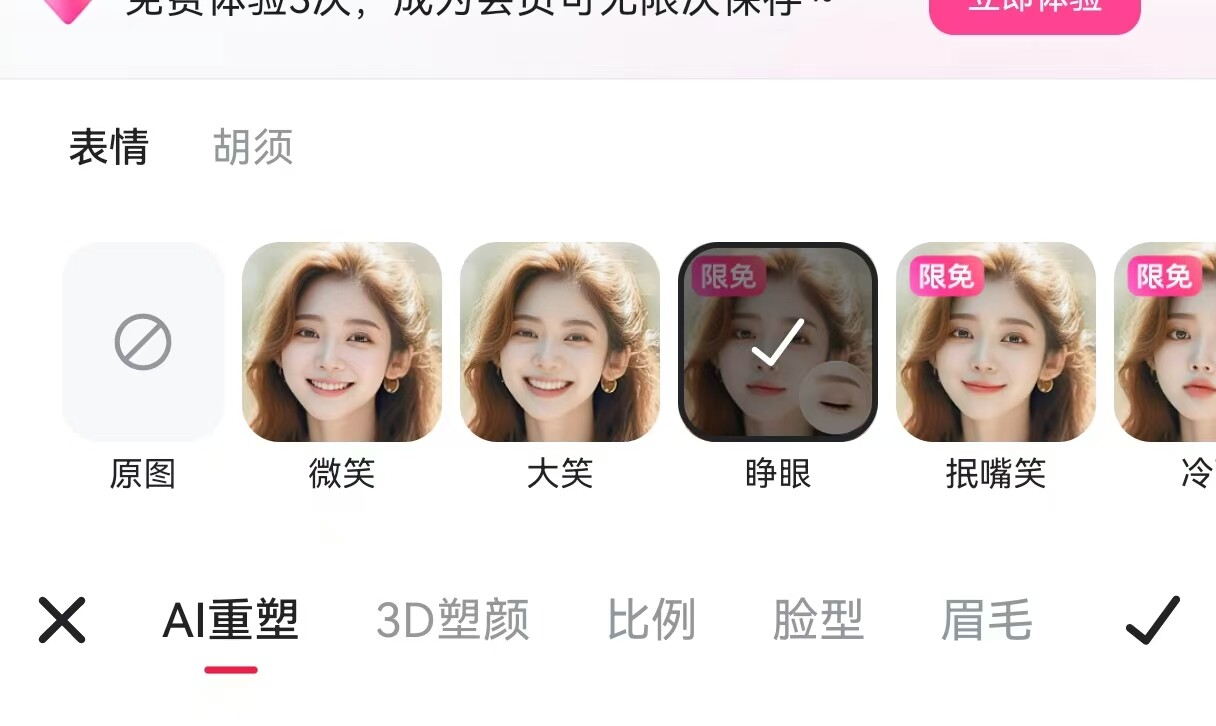Viewport: 1216px width, 726px height.
Task: Open the 比例 tool
Action: pos(651,620)
